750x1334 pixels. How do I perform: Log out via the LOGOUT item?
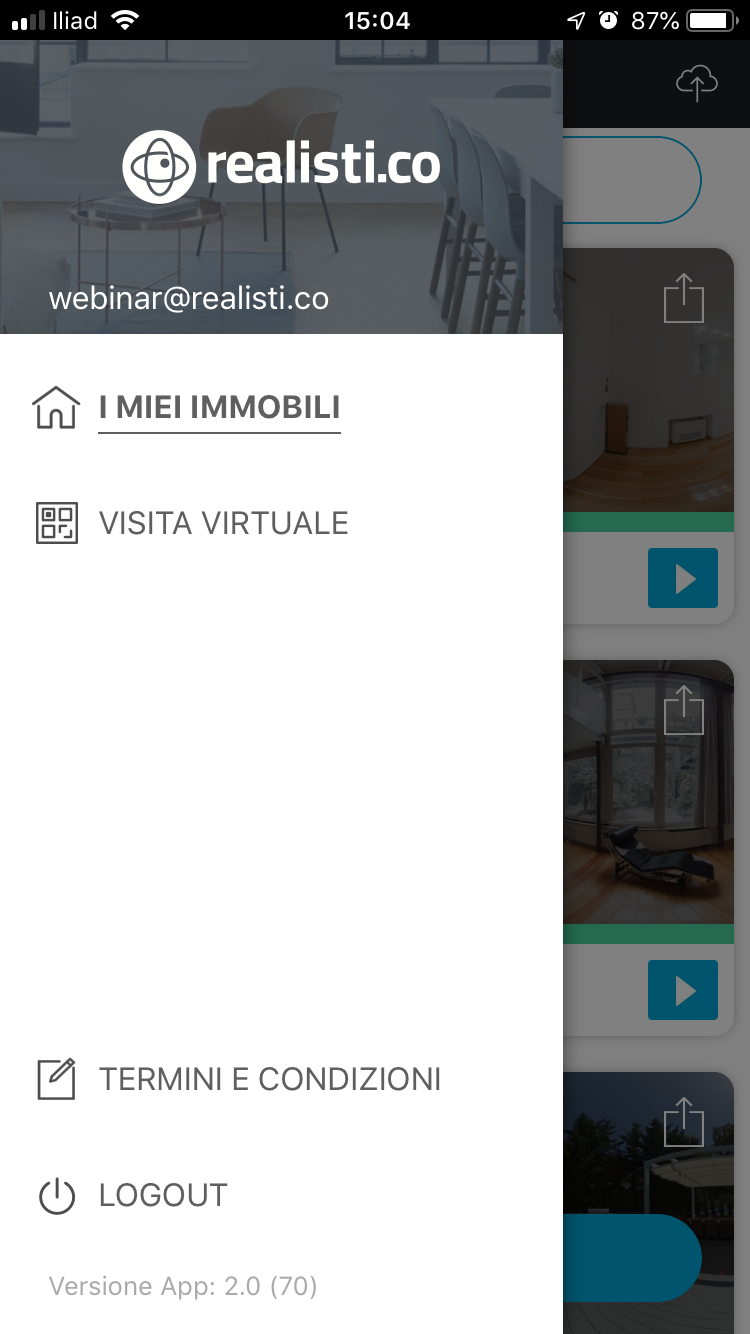click(x=162, y=1195)
